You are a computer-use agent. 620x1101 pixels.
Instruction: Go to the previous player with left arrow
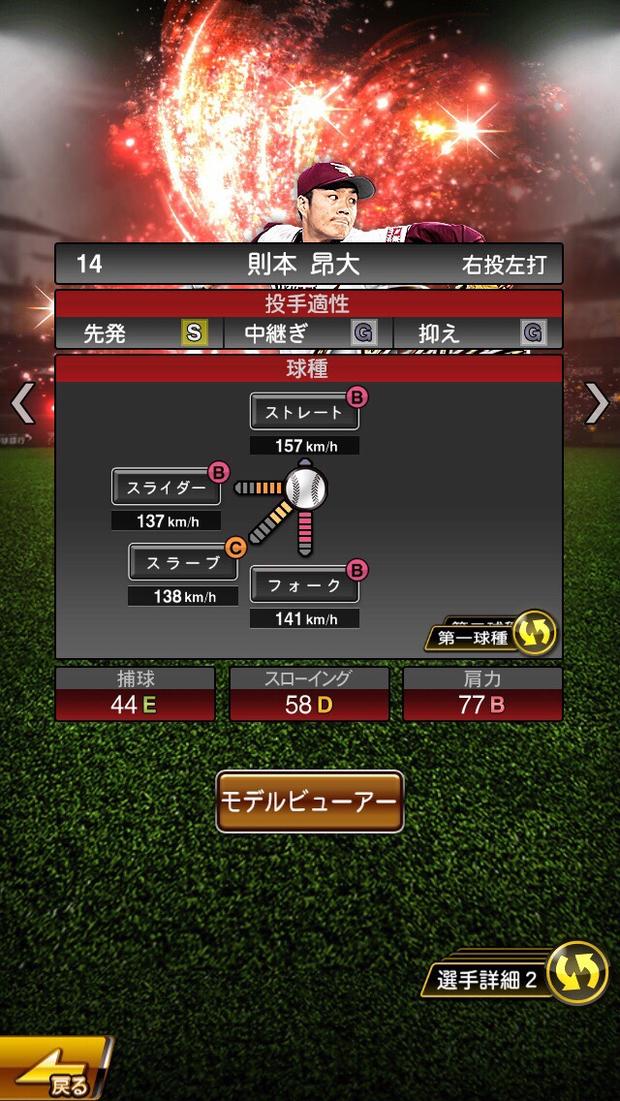coord(22,404)
